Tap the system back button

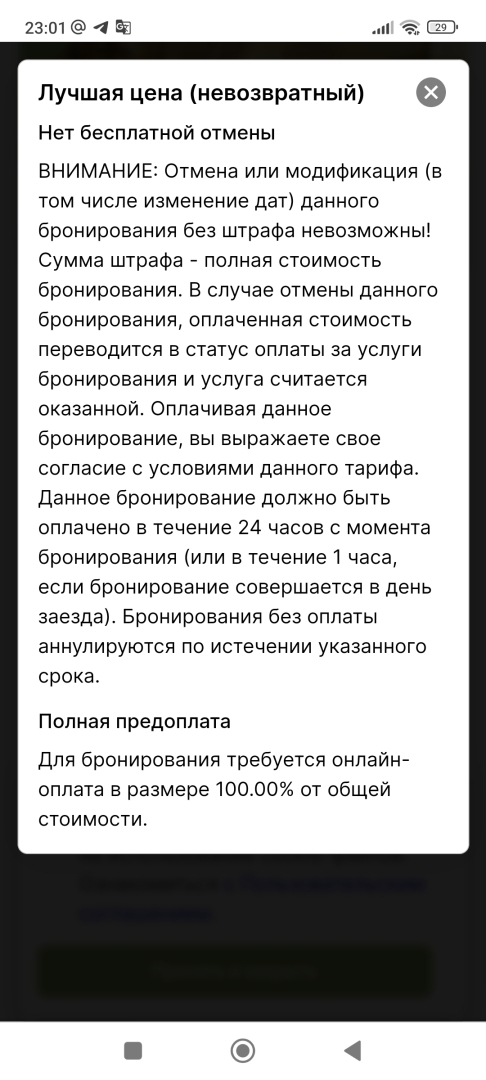[352, 1050]
